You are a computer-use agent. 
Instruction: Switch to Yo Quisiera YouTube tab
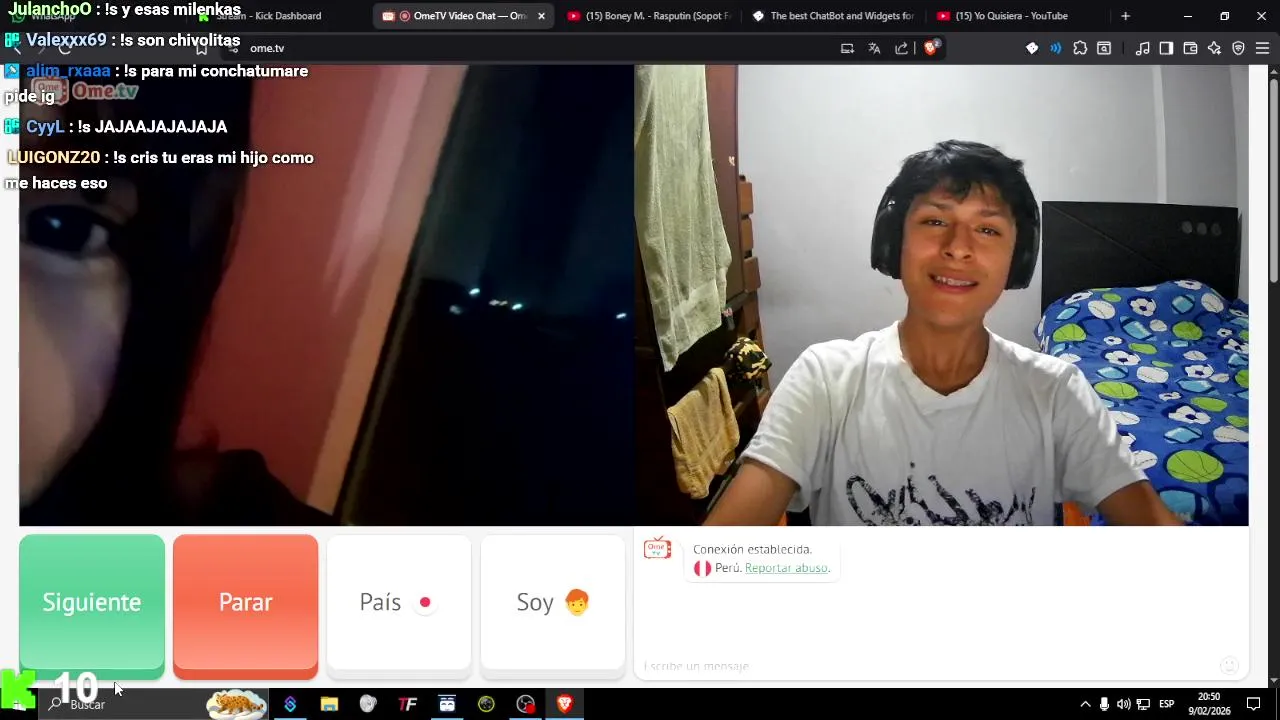pos(1010,16)
